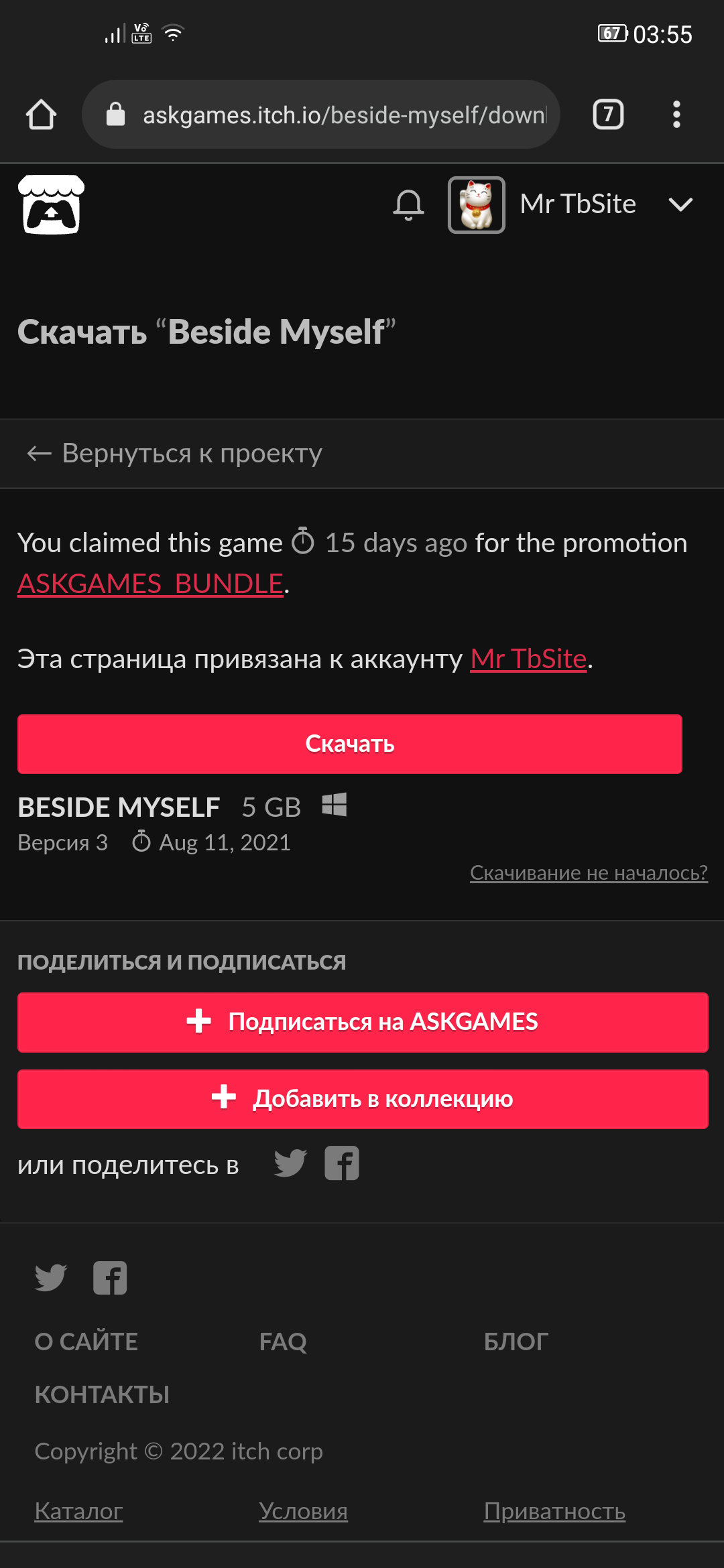This screenshot has width=724, height=1568.
Task: Share on Twitter next to или поделитесь в
Action: (290, 1163)
